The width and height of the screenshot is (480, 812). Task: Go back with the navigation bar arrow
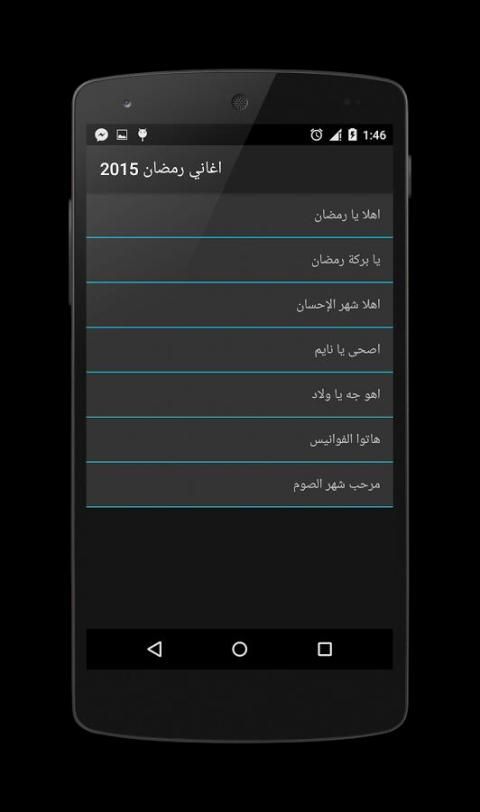click(x=154, y=649)
